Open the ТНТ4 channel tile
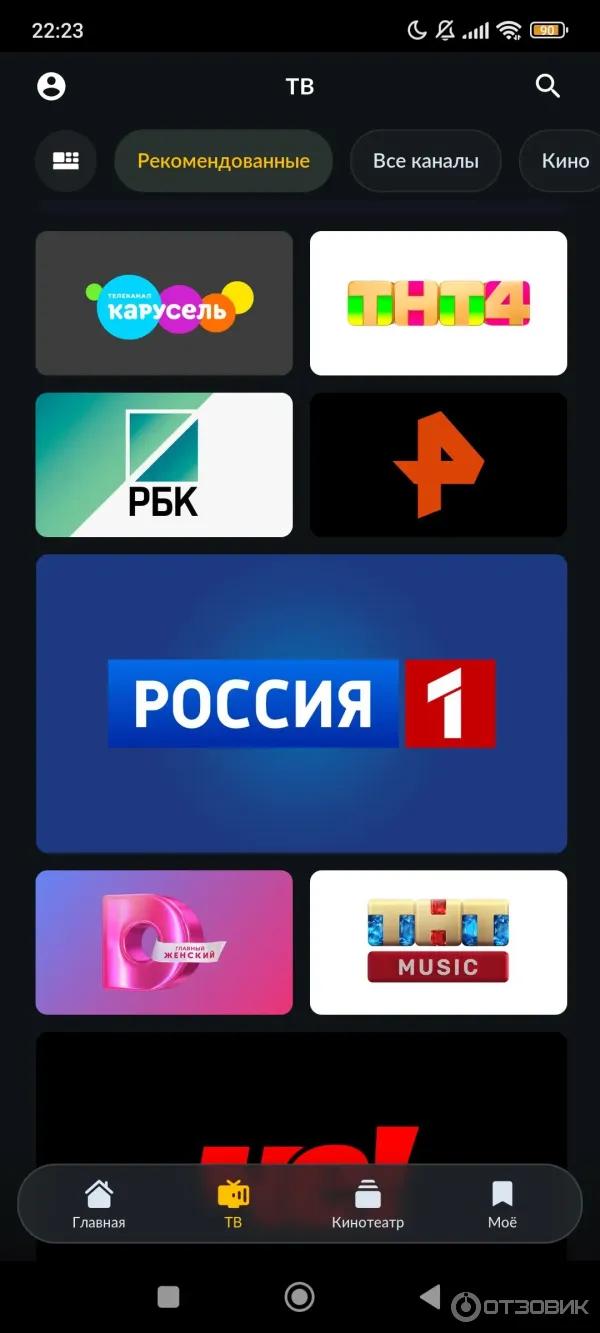600x1333 pixels. [438, 303]
